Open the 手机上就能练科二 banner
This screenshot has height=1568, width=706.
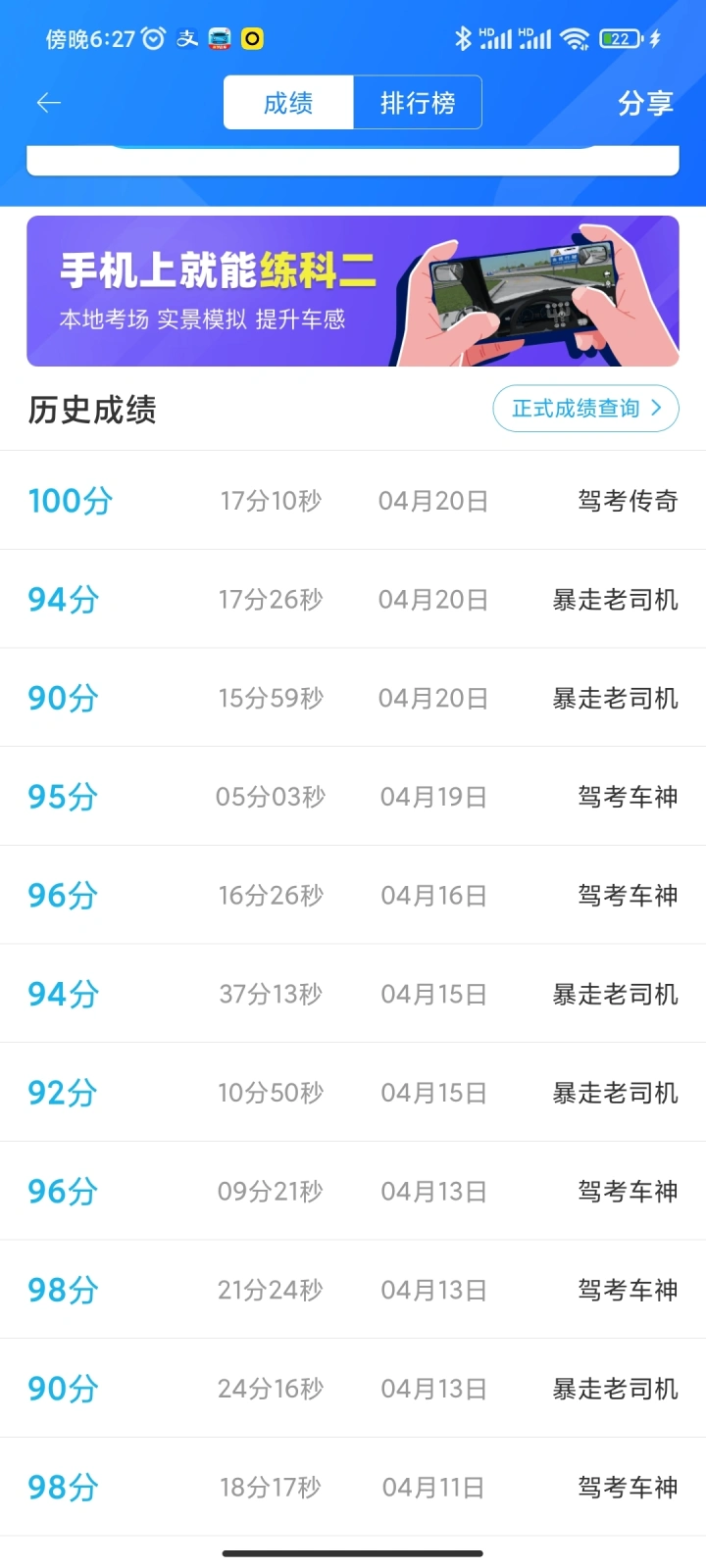pyautogui.click(x=353, y=291)
